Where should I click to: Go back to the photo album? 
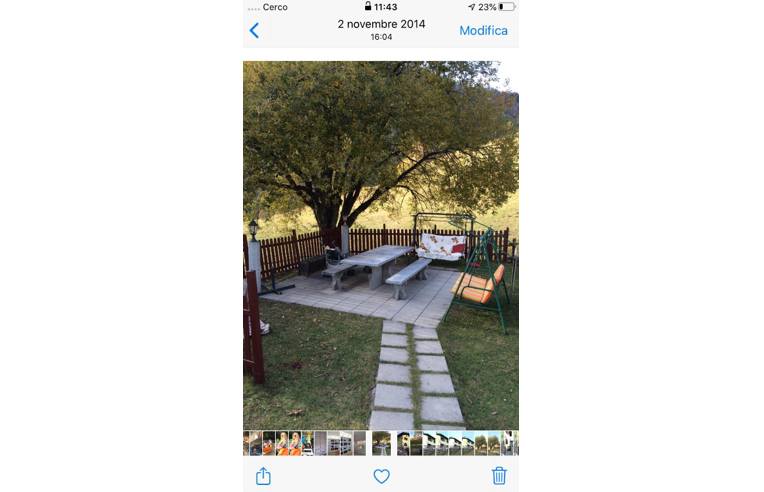point(254,30)
